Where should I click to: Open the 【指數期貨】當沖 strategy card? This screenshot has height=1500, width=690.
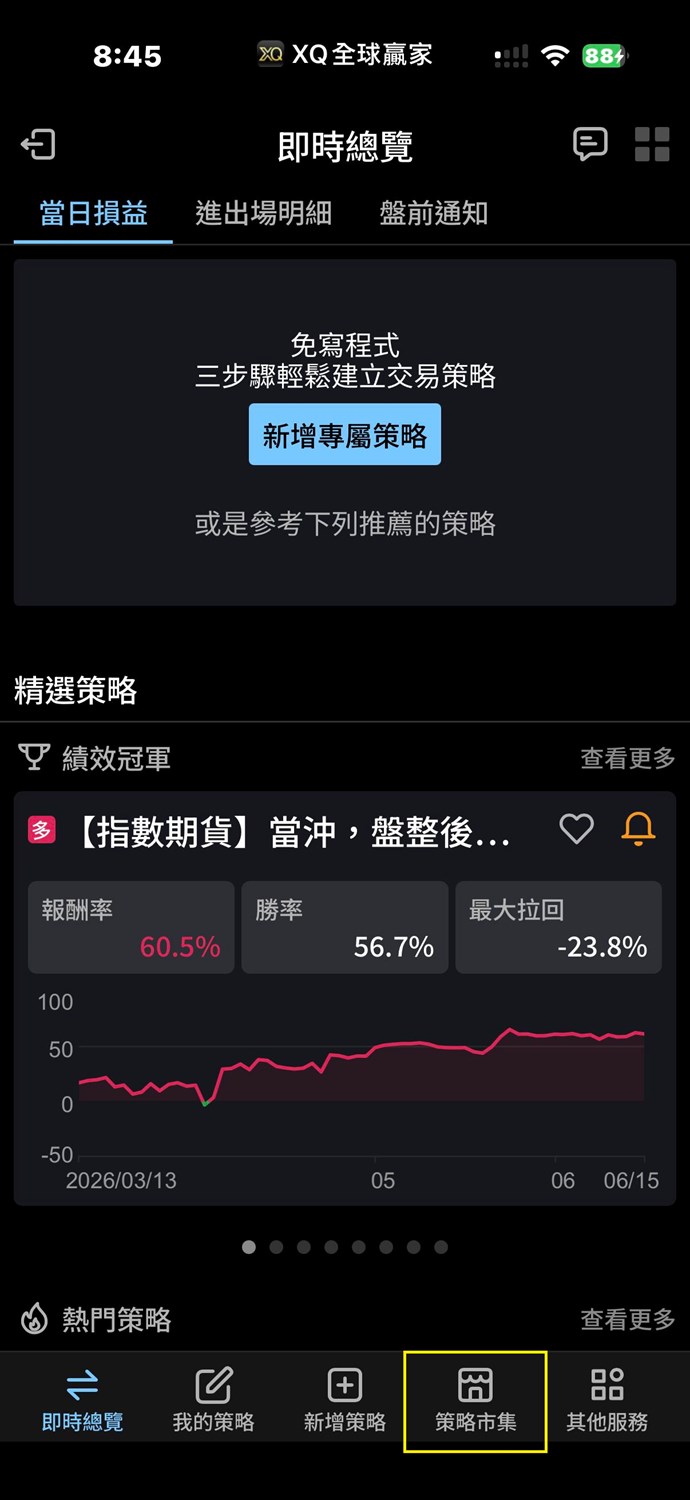pyautogui.click(x=345, y=998)
